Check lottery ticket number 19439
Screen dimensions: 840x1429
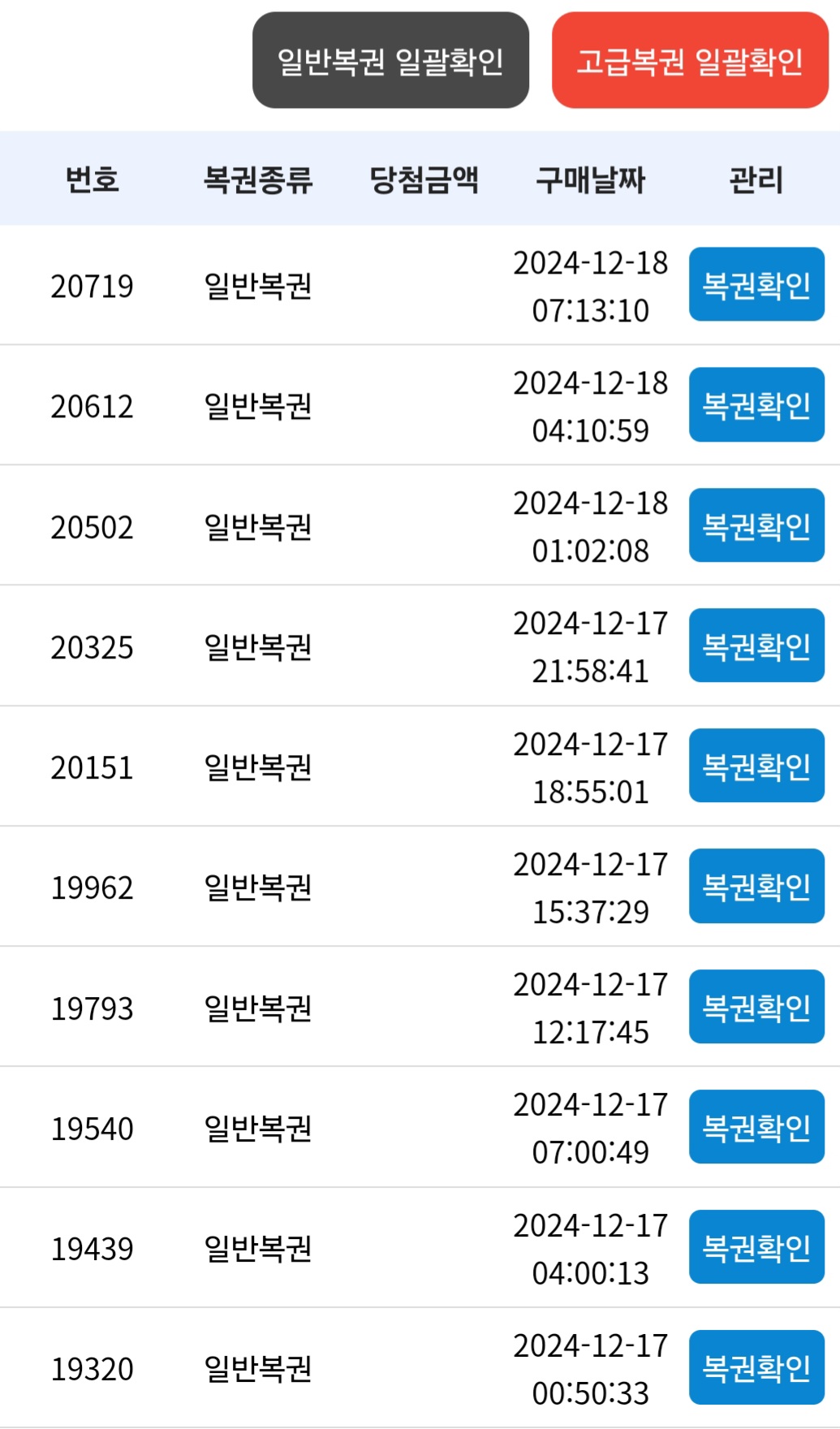pyautogui.click(x=756, y=1247)
